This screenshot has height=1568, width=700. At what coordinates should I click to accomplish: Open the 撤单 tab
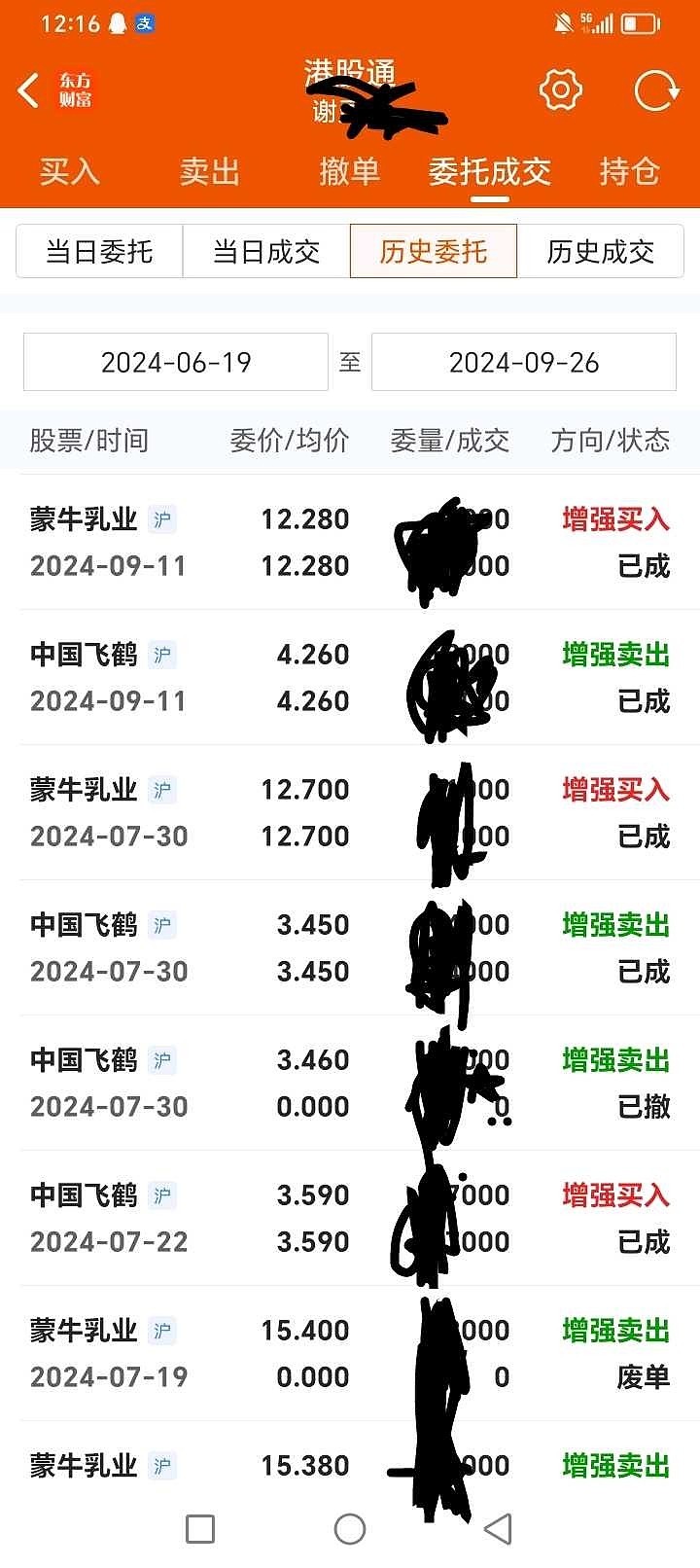click(x=349, y=172)
